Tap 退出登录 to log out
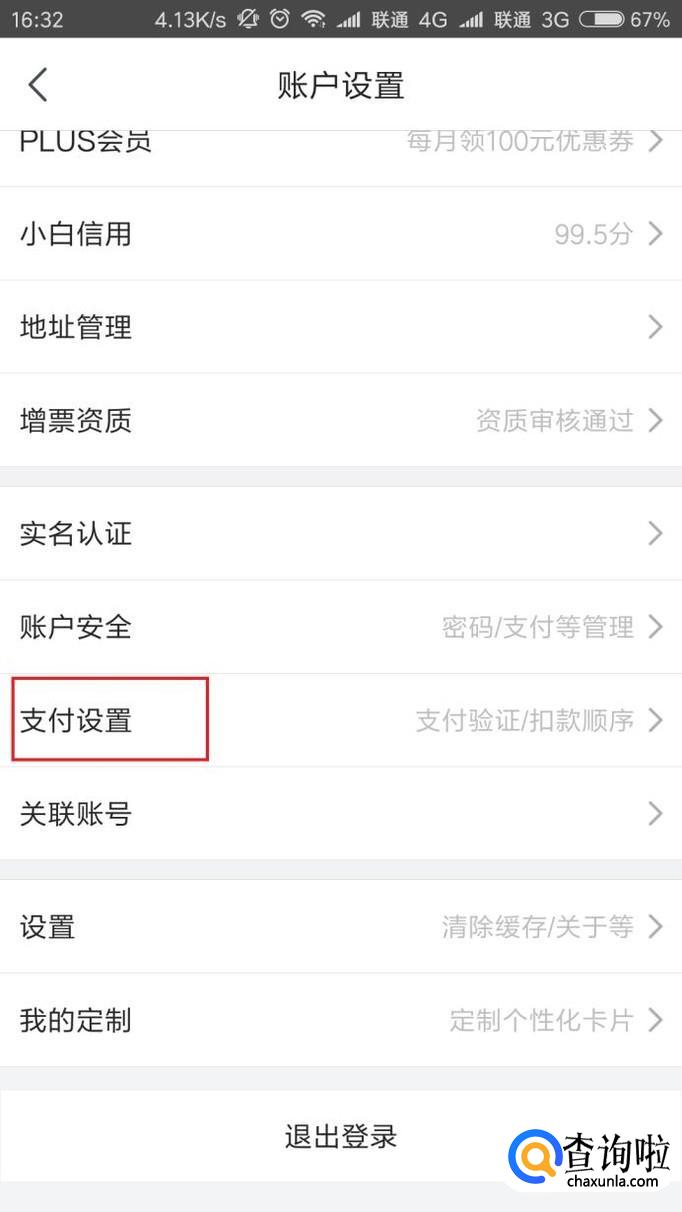The height and width of the screenshot is (1212, 682). click(x=340, y=1136)
